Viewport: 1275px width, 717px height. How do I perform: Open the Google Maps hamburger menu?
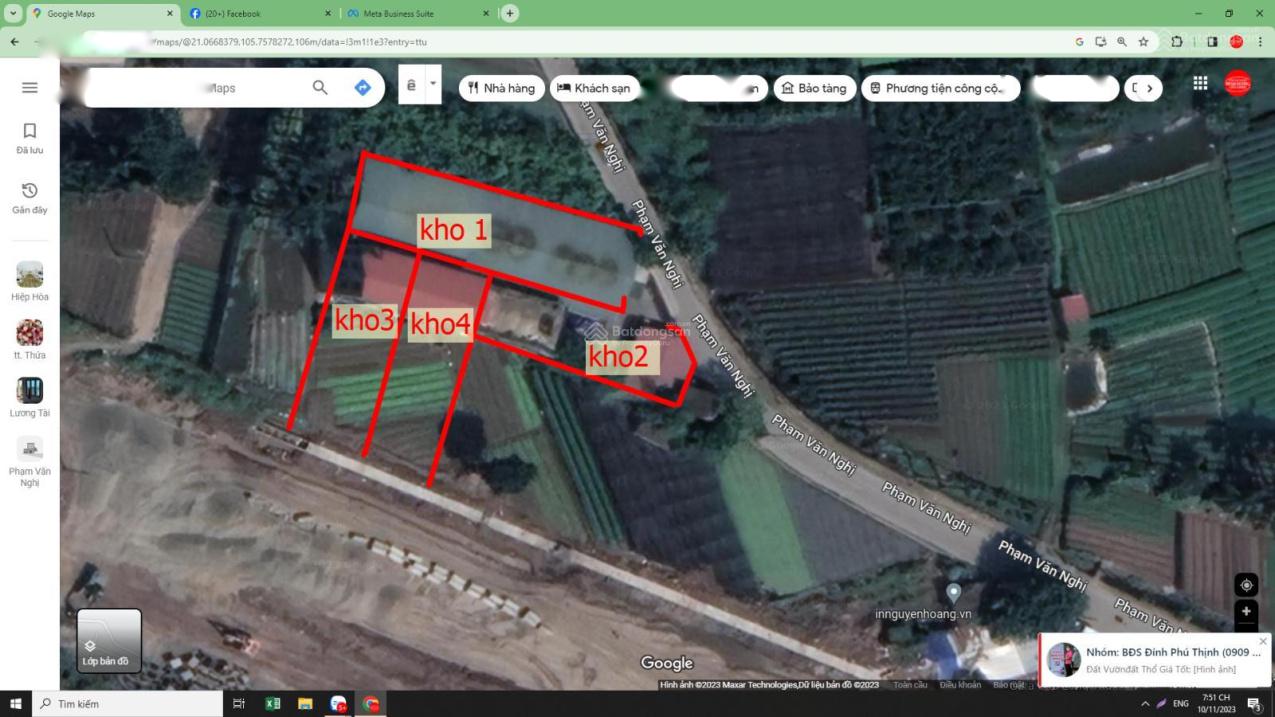coord(30,88)
